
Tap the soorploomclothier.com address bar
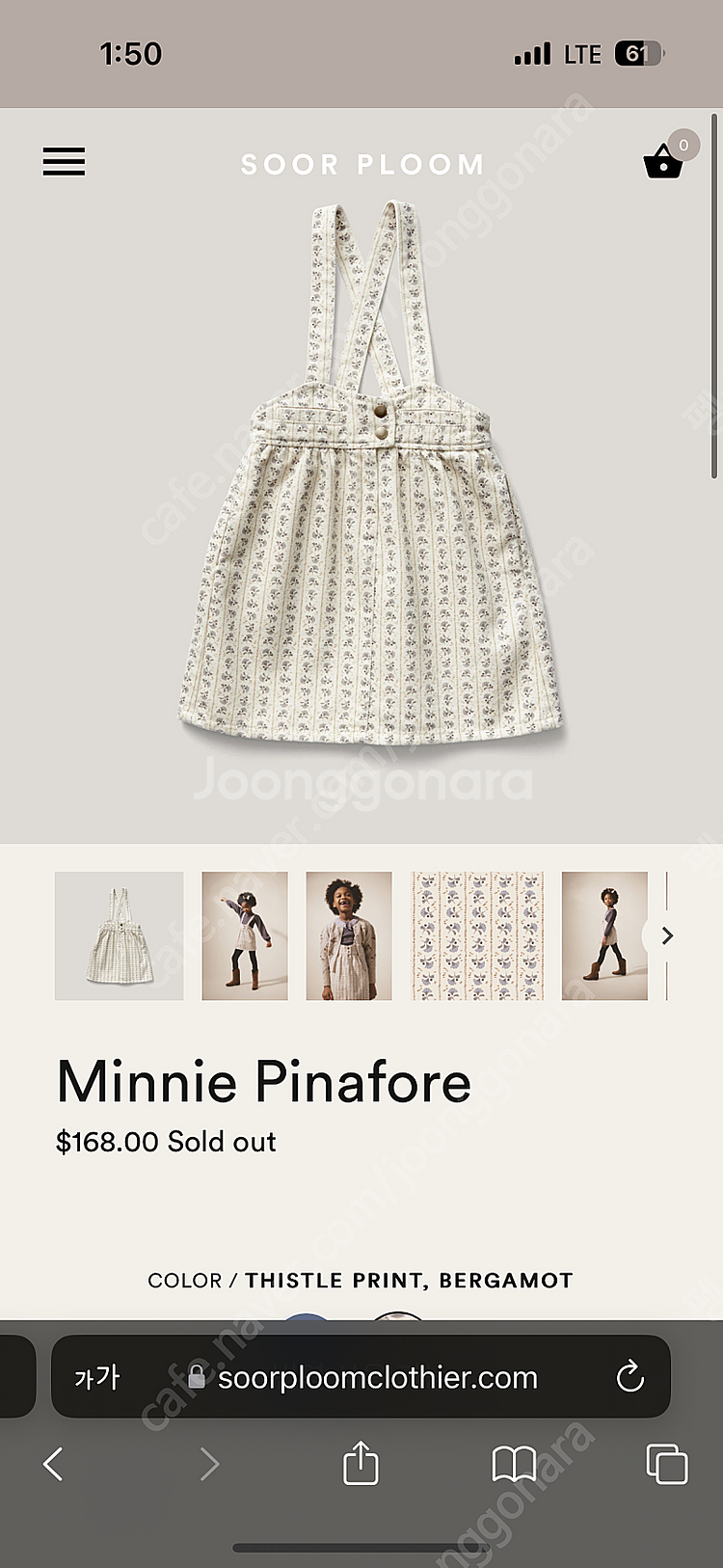point(376,1377)
